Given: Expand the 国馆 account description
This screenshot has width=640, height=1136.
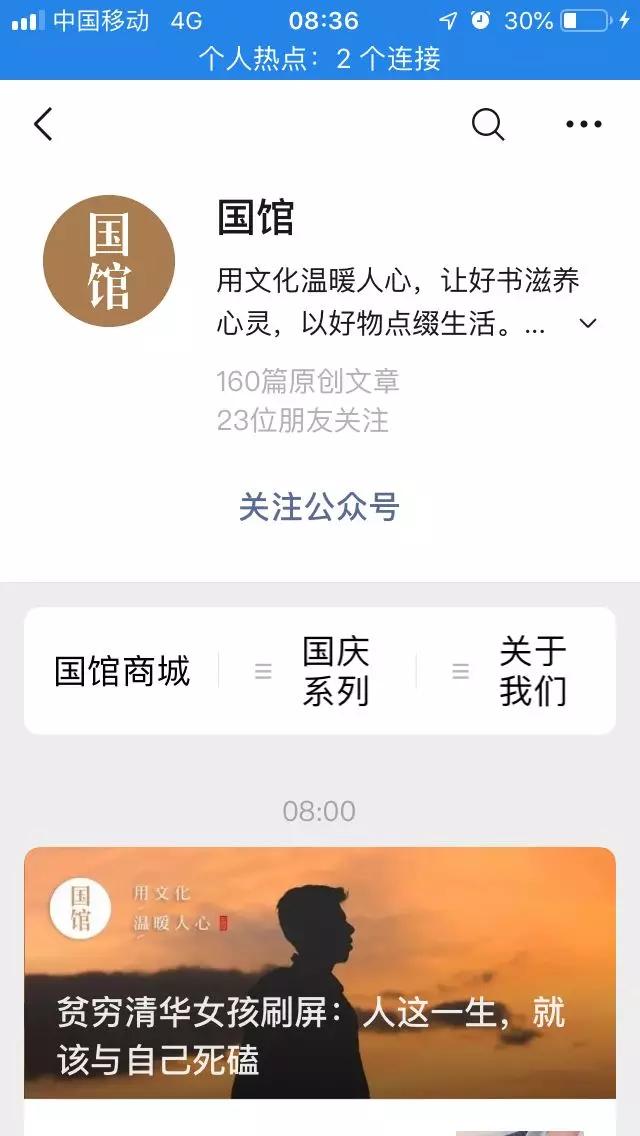Looking at the screenshot, I should [588, 323].
